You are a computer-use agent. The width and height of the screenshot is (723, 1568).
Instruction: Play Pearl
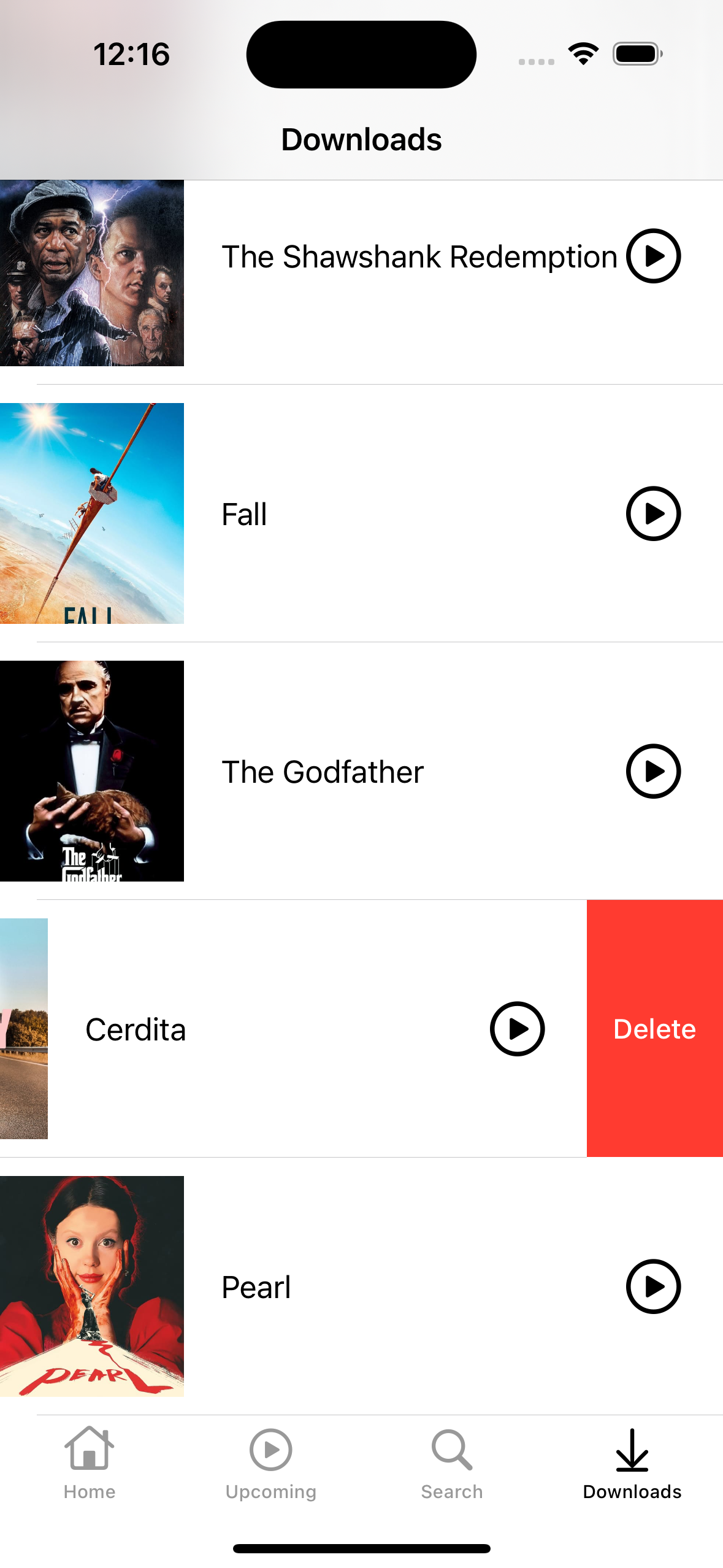(653, 1286)
